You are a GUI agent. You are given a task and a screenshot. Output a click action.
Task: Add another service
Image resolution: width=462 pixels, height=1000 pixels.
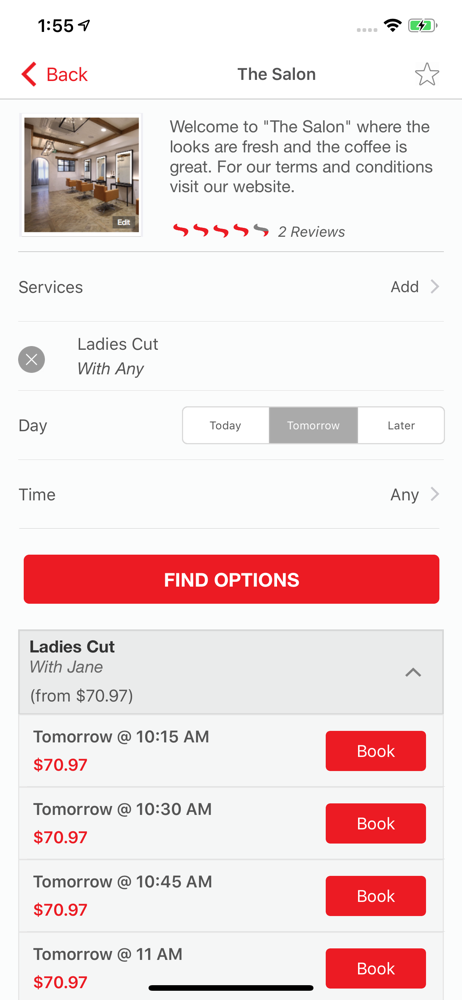(x=415, y=287)
